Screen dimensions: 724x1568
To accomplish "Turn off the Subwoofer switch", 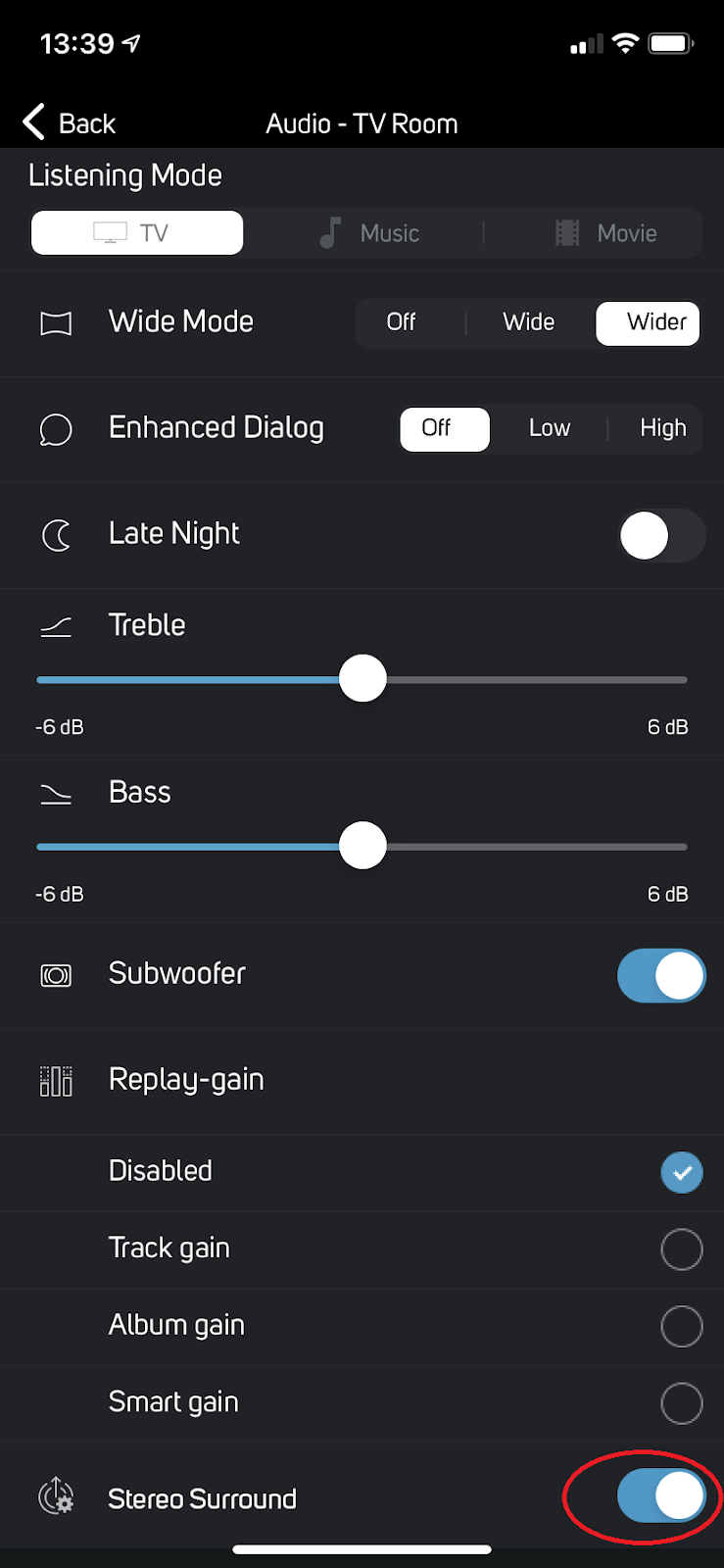I will 661,976.
